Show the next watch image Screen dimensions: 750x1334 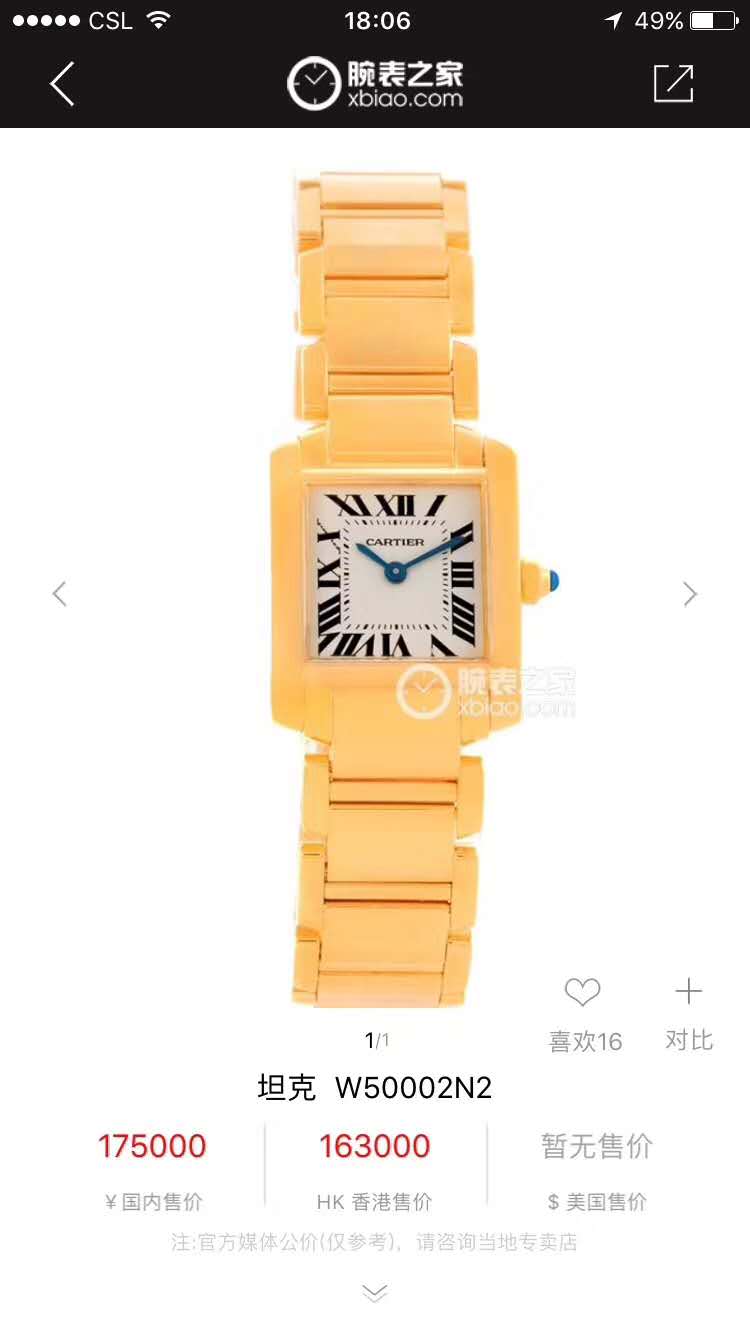click(x=690, y=594)
